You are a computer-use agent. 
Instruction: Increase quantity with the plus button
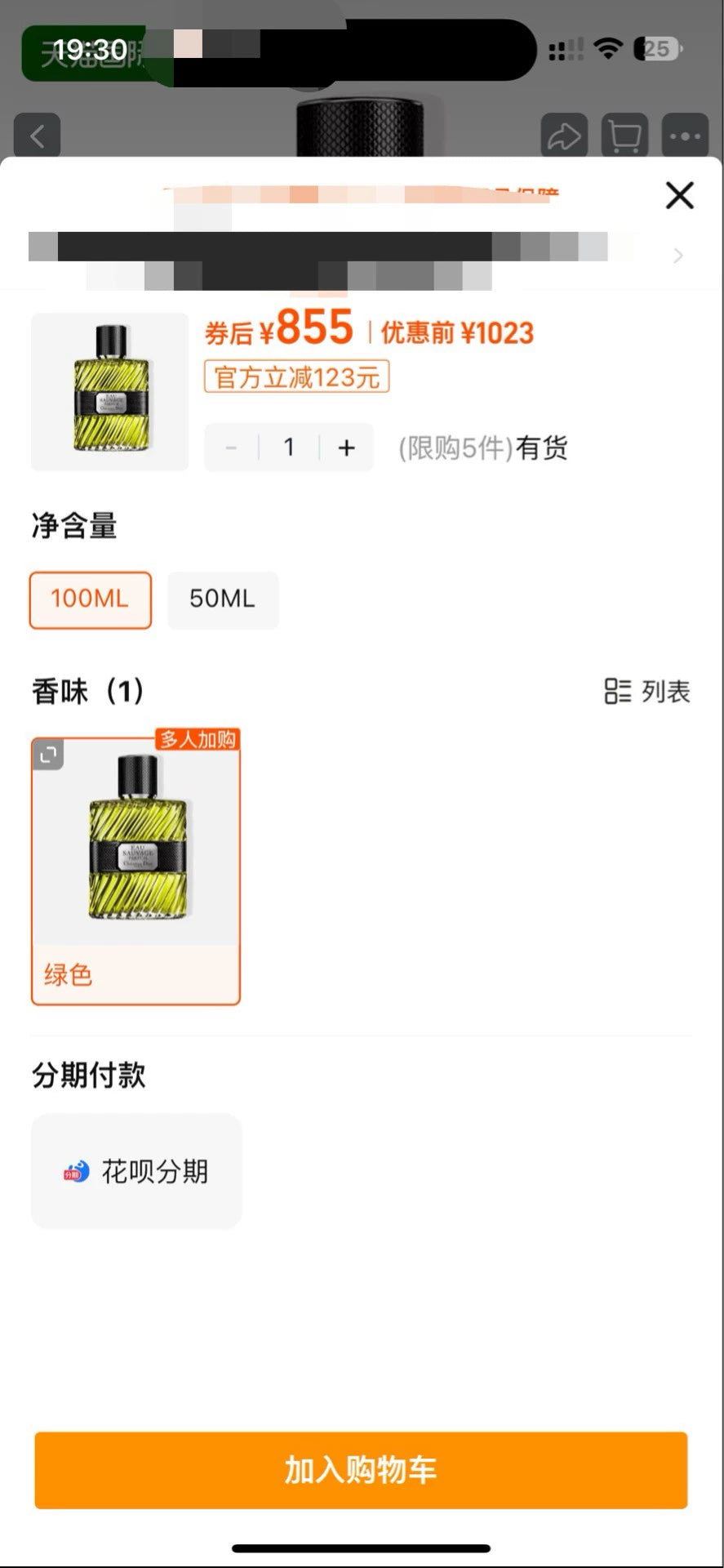point(347,448)
